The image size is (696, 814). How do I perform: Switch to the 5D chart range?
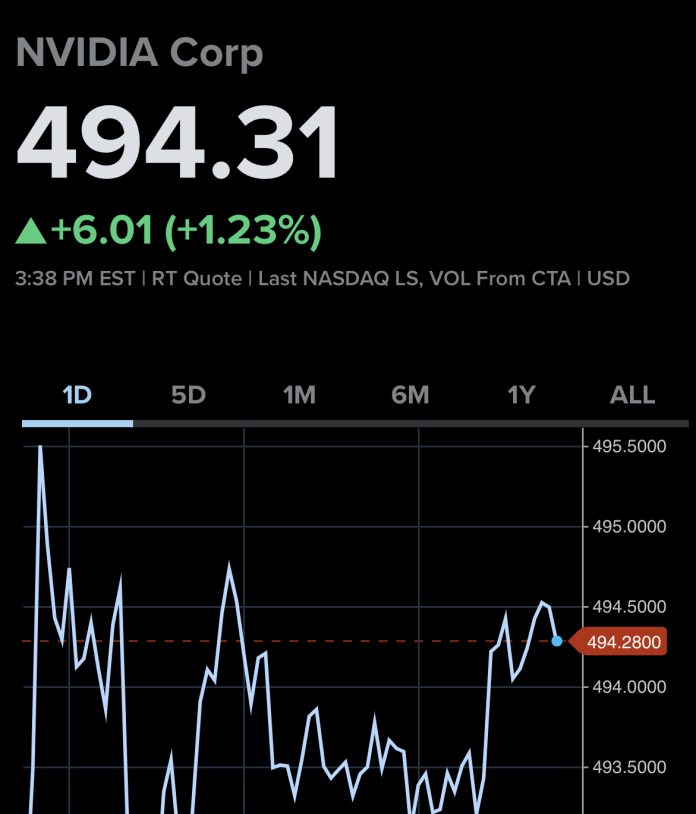pyautogui.click(x=188, y=395)
